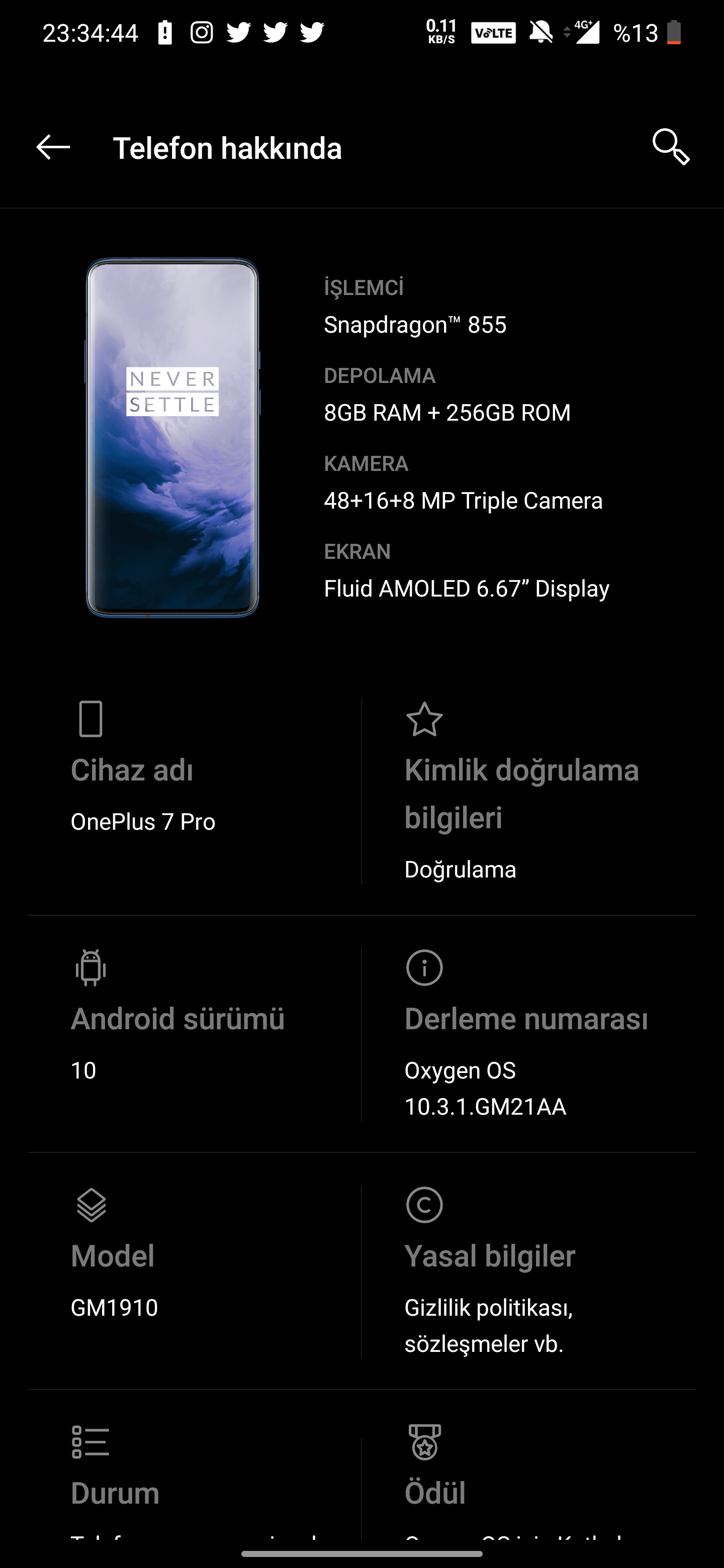Image resolution: width=724 pixels, height=1568 pixels.
Task: Go back from Telefon hakkında
Action: [x=53, y=147]
